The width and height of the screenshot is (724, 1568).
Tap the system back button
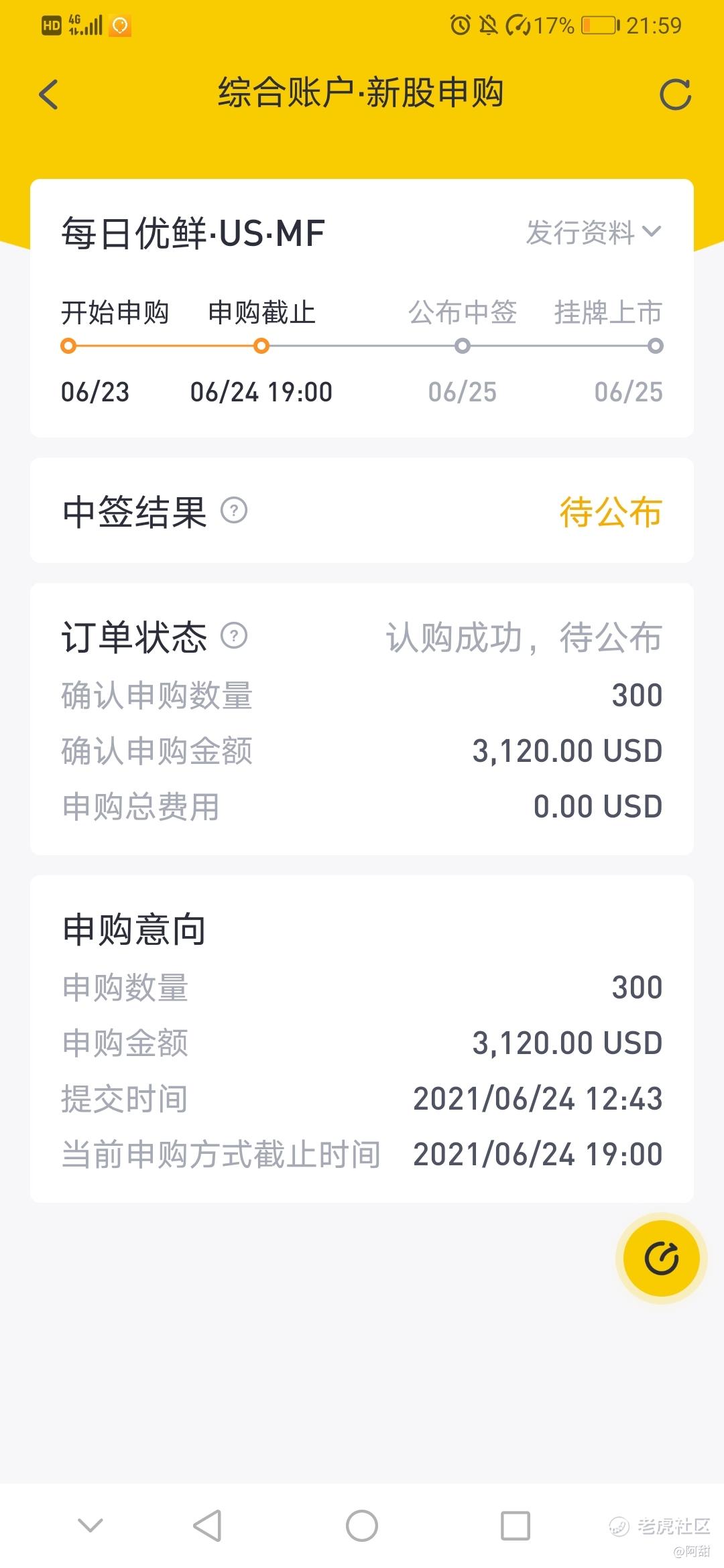tap(207, 1526)
